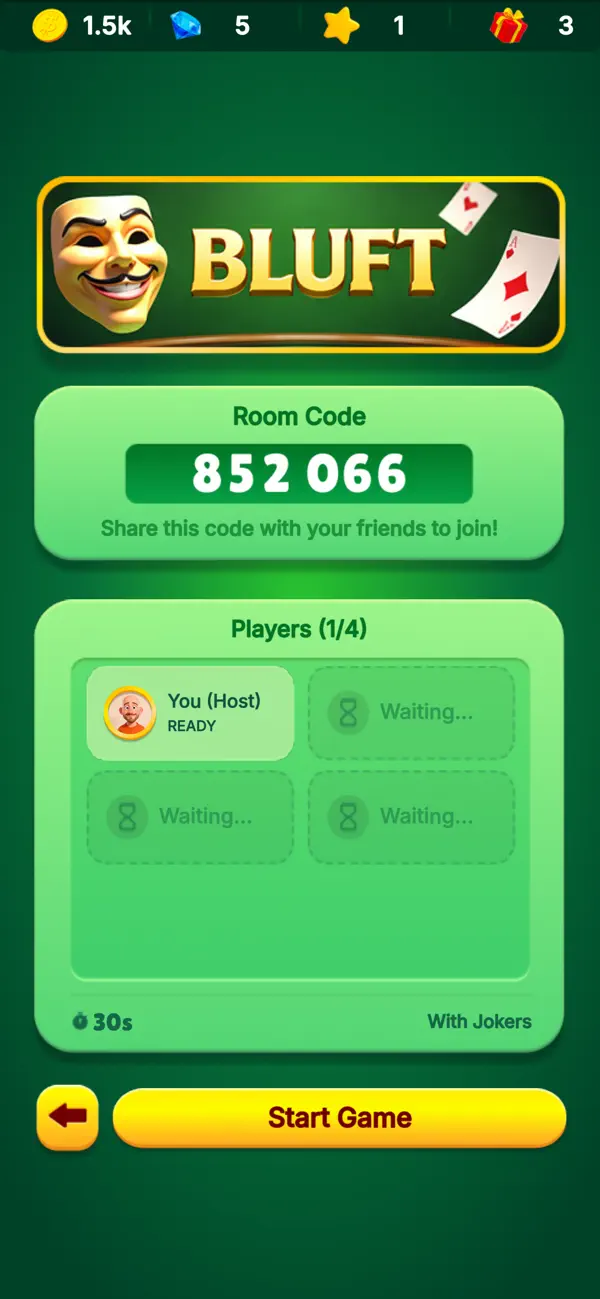This screenshot has width=600, height=1299.
Task: Open the blue gems balance
Action: click(x=210, y=25)
